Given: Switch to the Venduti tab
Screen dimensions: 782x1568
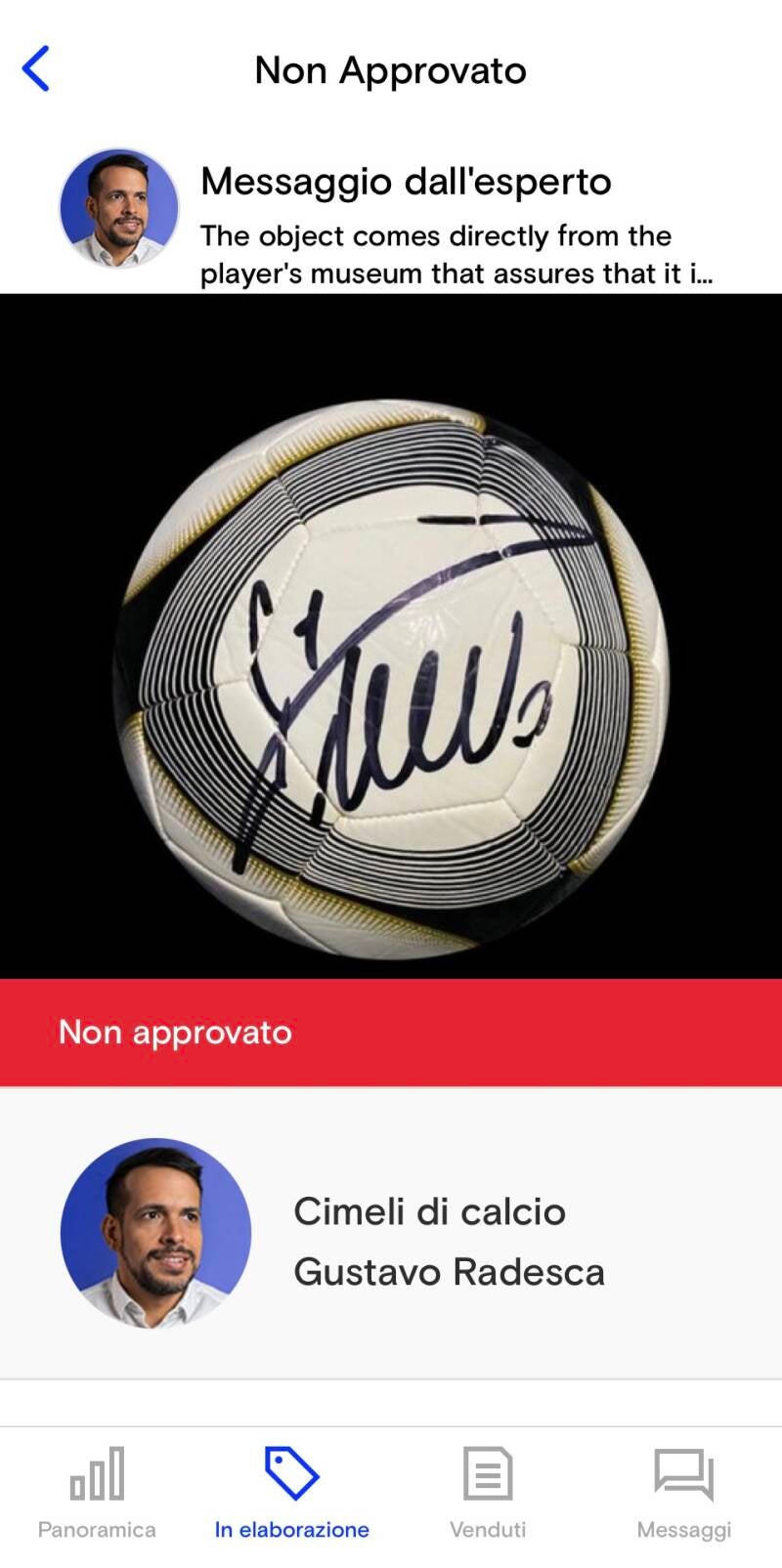Looking at the screenshot, I should pyautogui.click(x=488, y=1492).
